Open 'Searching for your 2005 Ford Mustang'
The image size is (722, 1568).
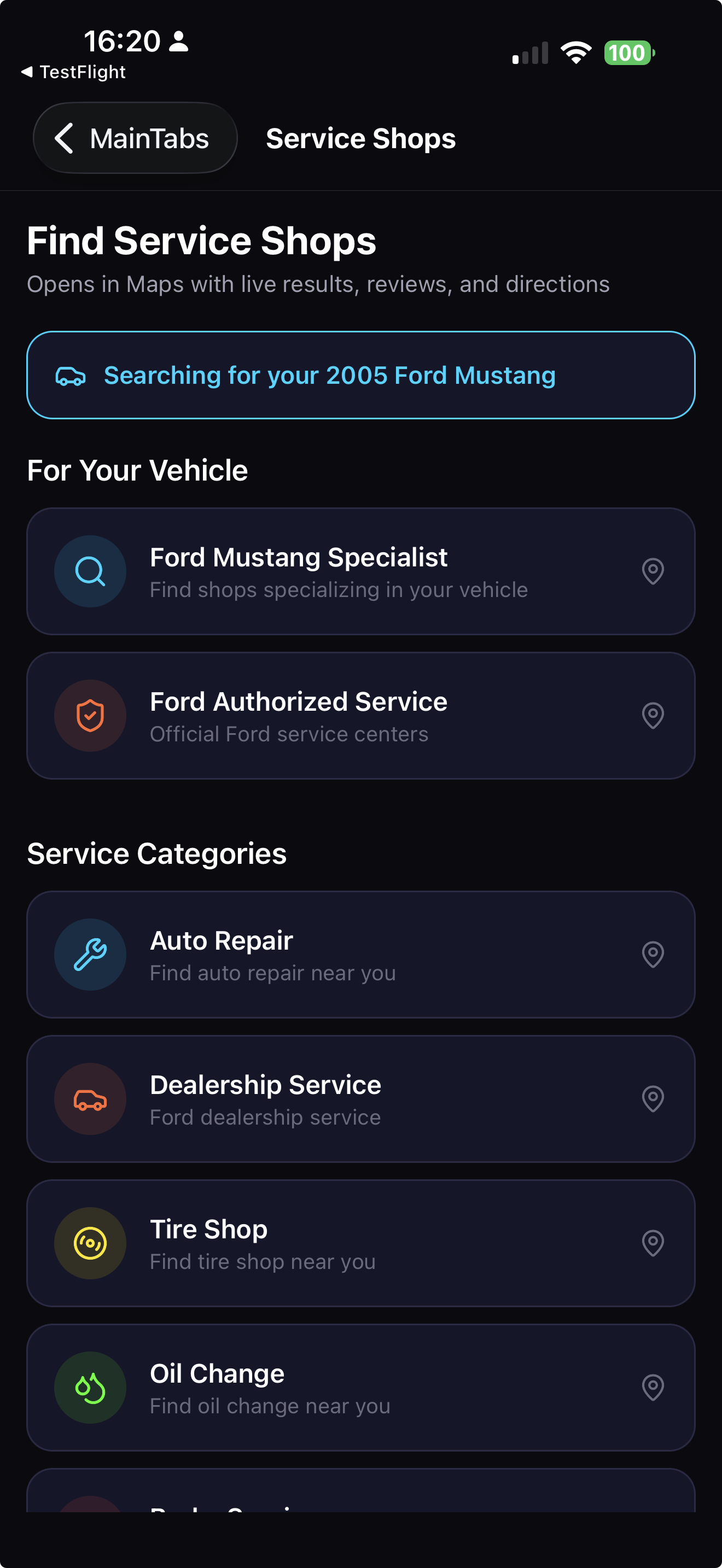tap(361, 375)
